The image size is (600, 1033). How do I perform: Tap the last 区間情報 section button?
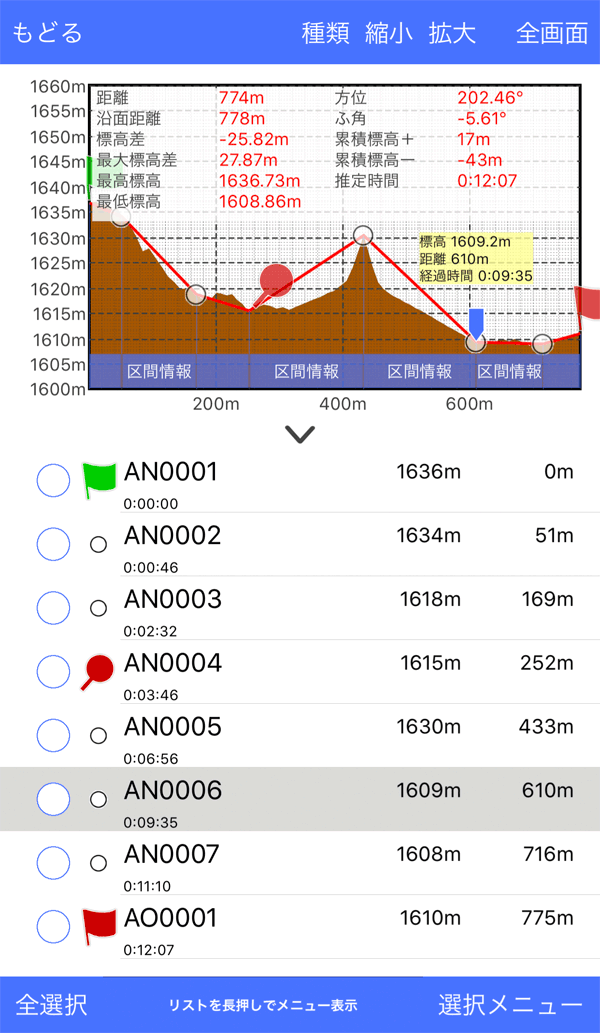coord(510,372)
